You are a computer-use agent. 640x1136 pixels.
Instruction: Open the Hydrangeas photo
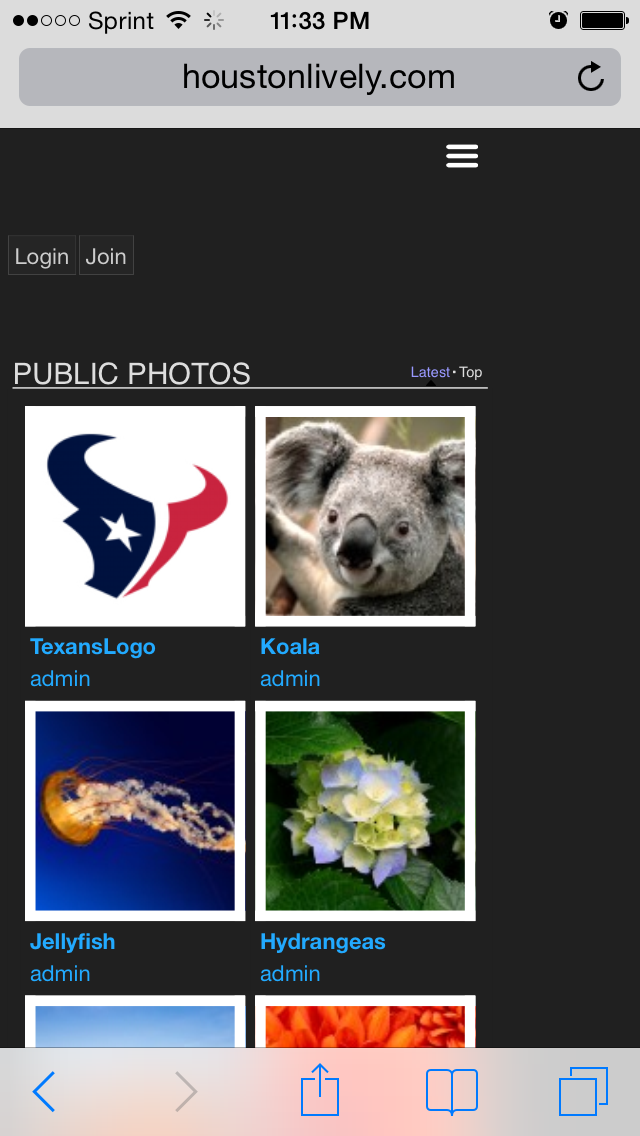click(365, 811)
